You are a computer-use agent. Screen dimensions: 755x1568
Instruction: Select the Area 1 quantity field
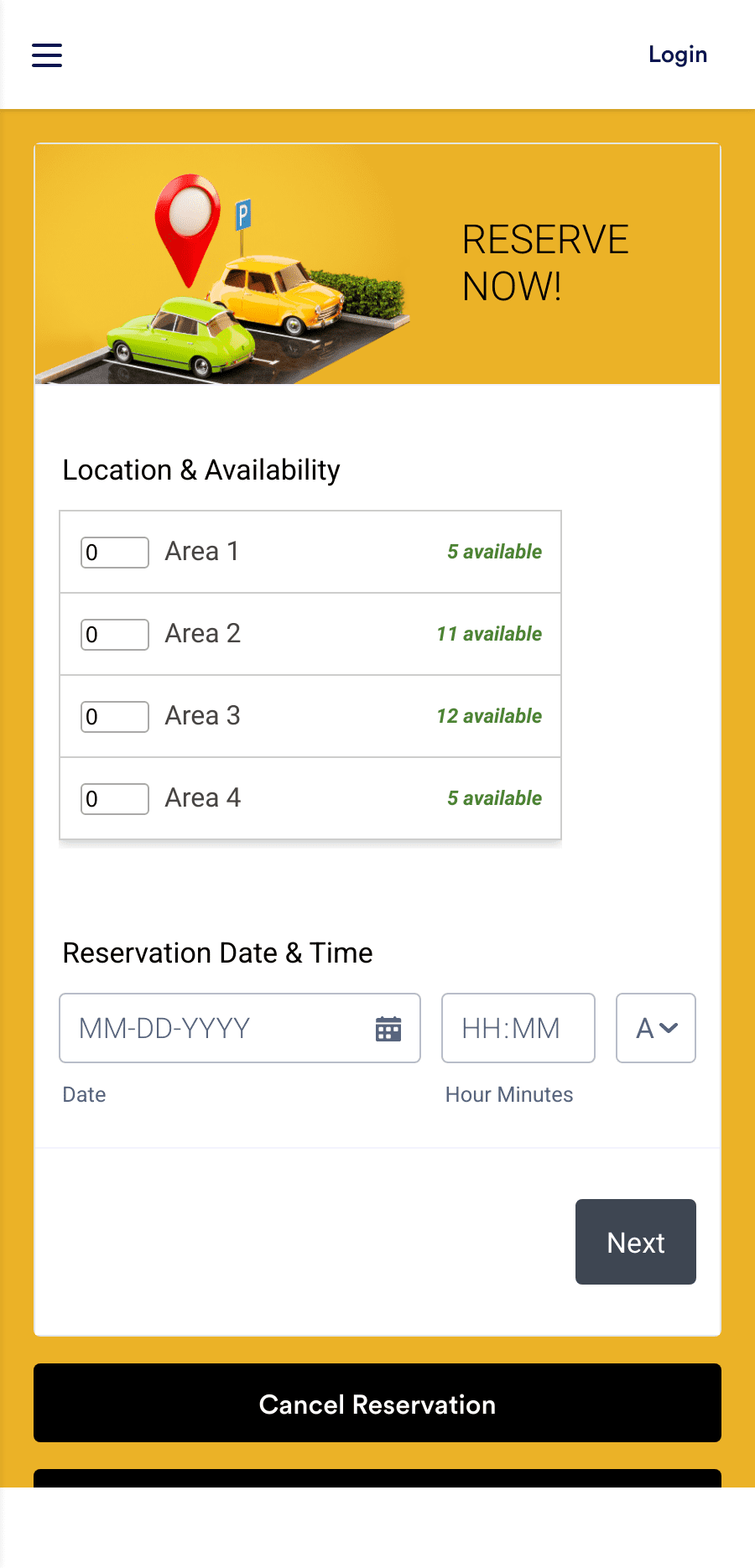114,552
